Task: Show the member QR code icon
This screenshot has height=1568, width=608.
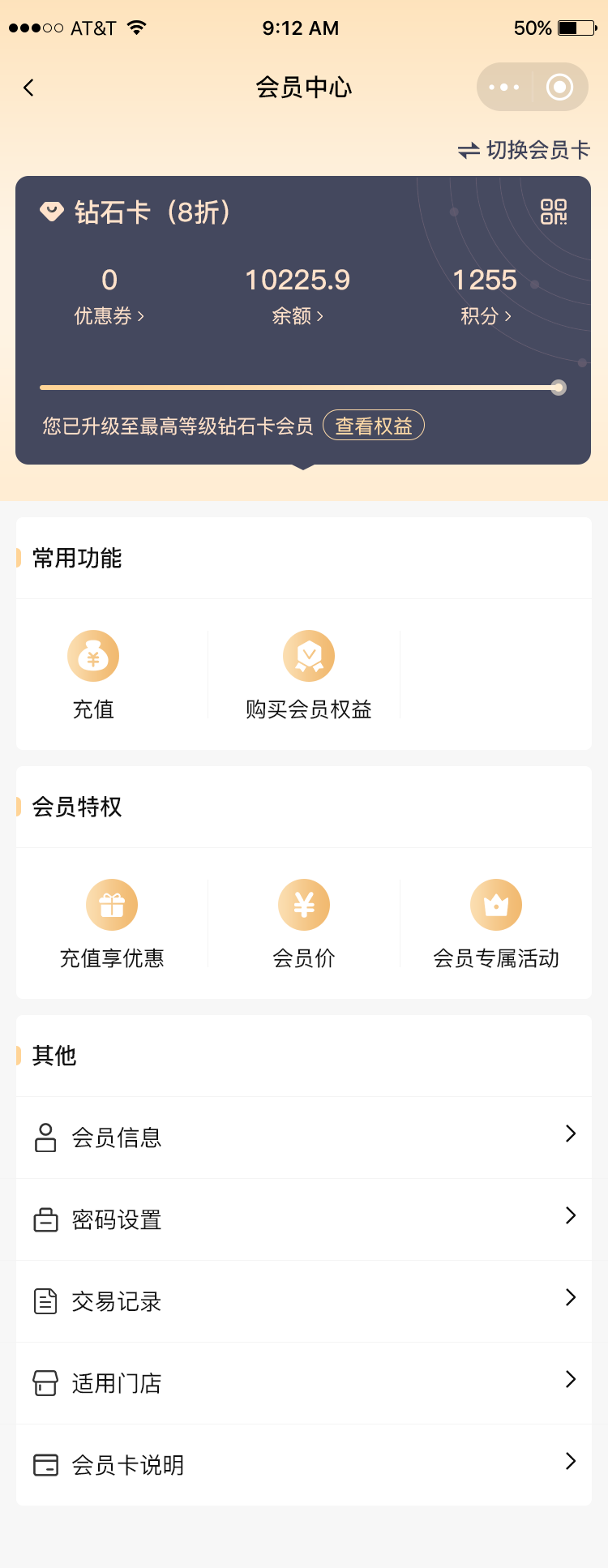Action: click(x=554, y=212)
